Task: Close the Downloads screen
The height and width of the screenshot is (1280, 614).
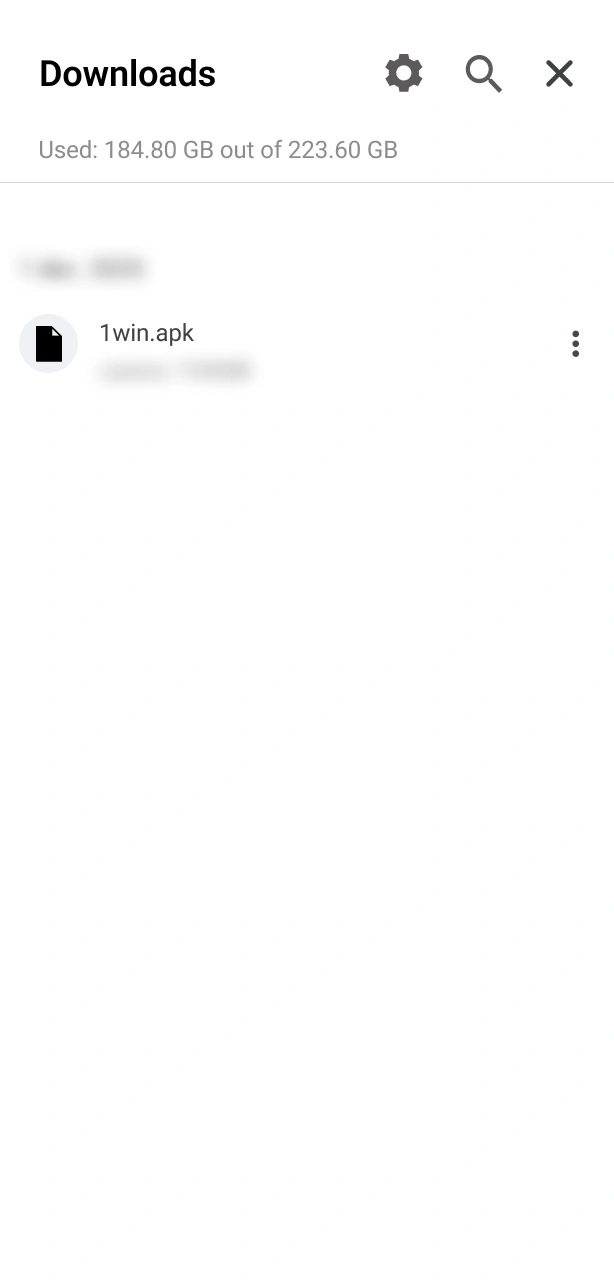Action: [x=559, y=74]
